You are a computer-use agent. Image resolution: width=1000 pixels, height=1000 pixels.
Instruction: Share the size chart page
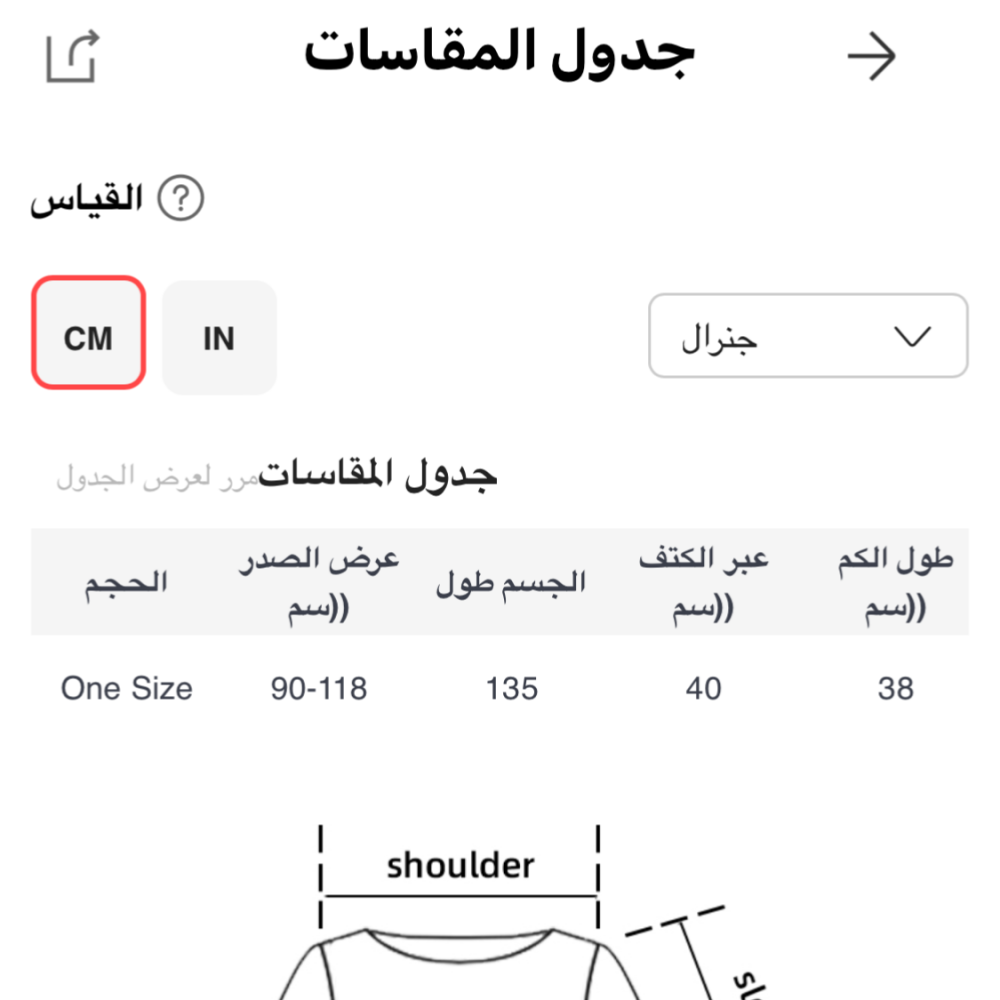coord(73,57)
